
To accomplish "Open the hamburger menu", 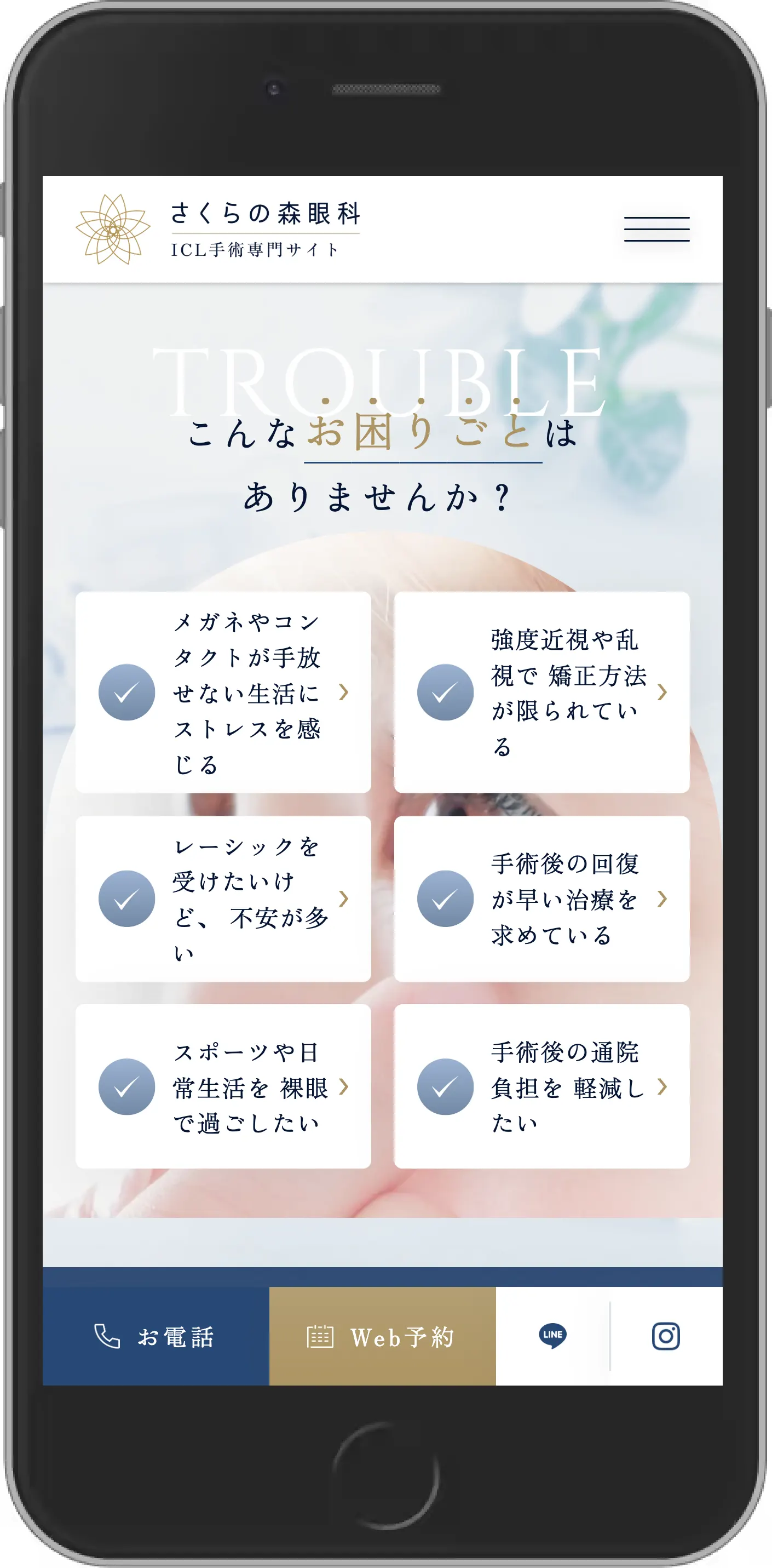I will tap(656, 229).
